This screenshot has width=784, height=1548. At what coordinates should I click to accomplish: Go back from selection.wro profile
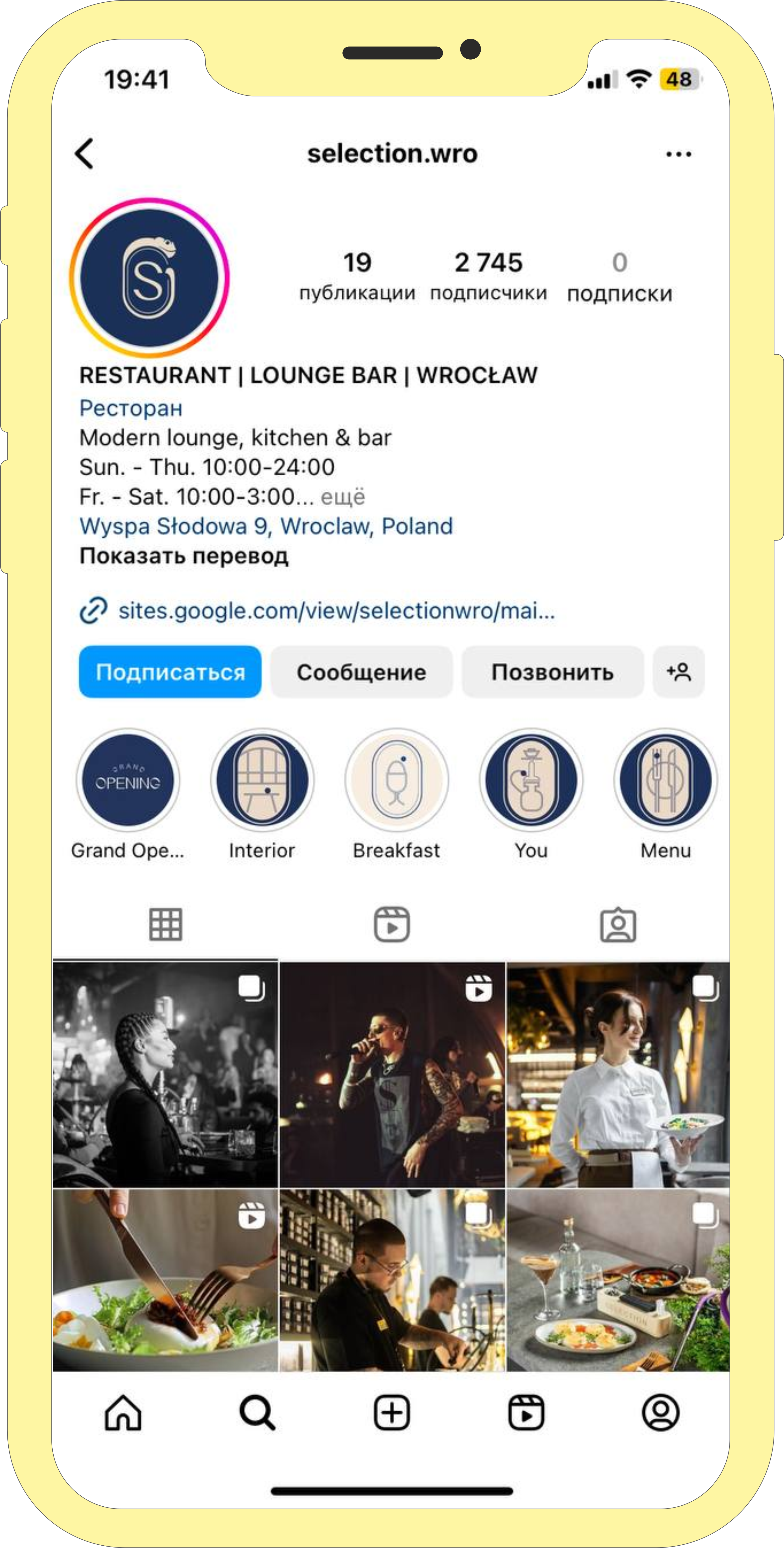85,154
